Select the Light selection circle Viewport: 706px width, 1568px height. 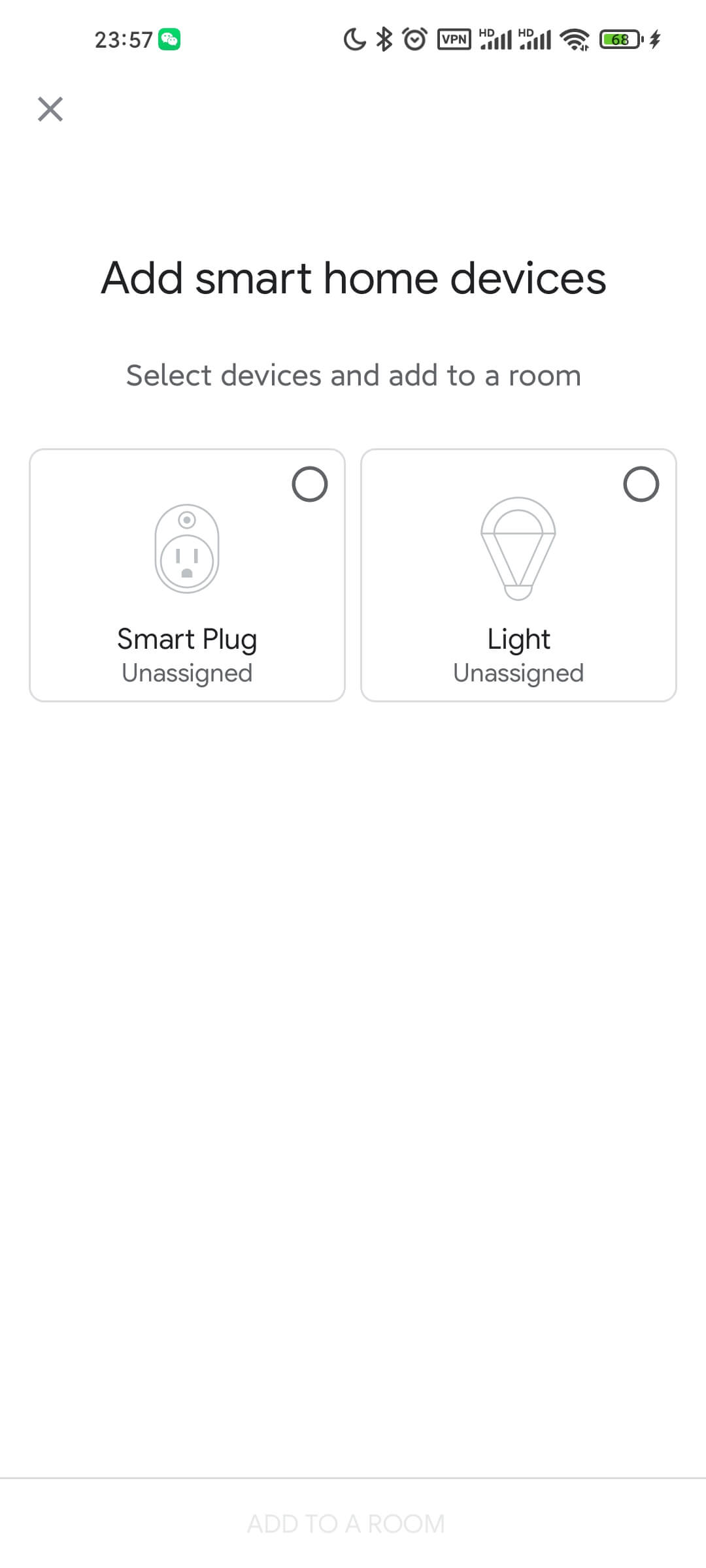coord(641,485)
